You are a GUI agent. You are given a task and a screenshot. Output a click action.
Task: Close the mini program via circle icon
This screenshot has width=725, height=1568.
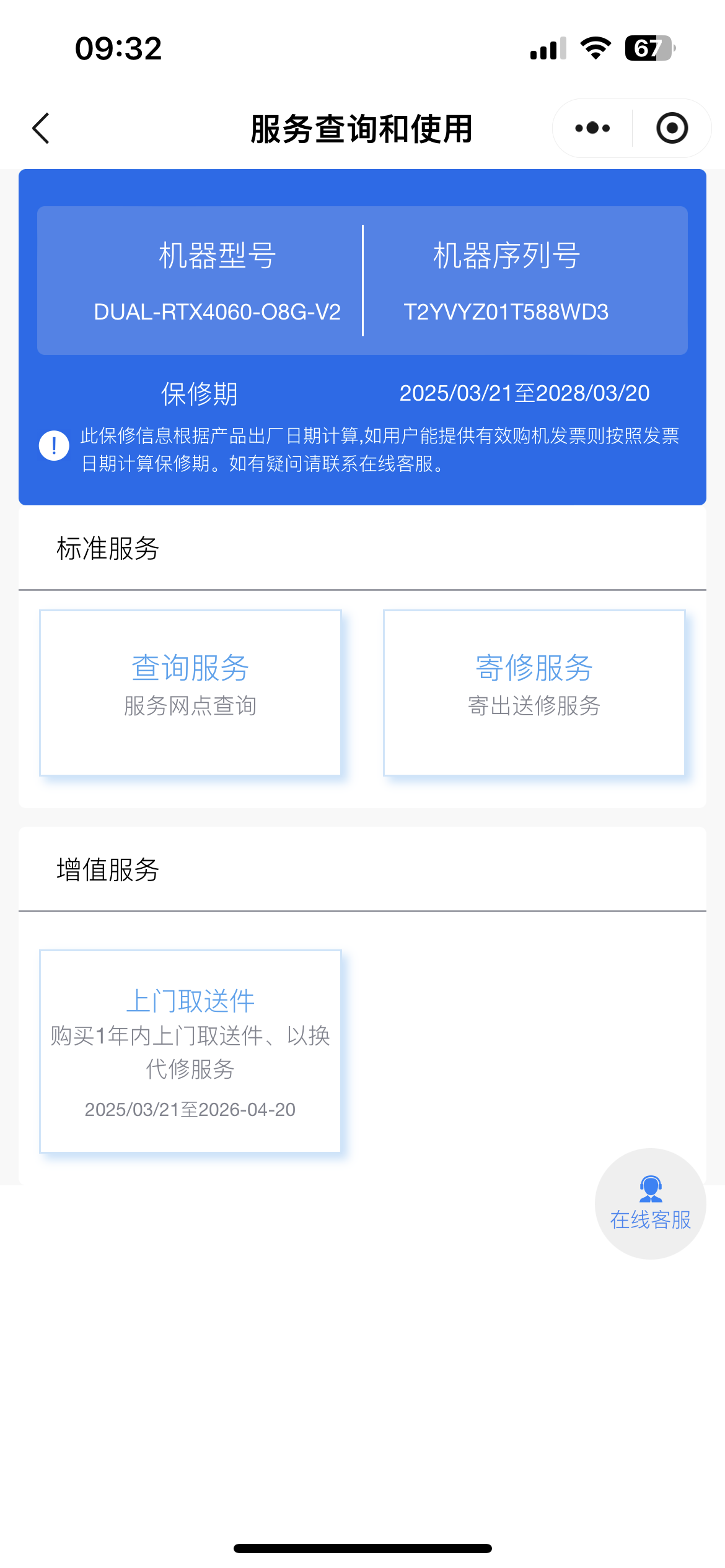pyautogui.click(x=672, y=128)
